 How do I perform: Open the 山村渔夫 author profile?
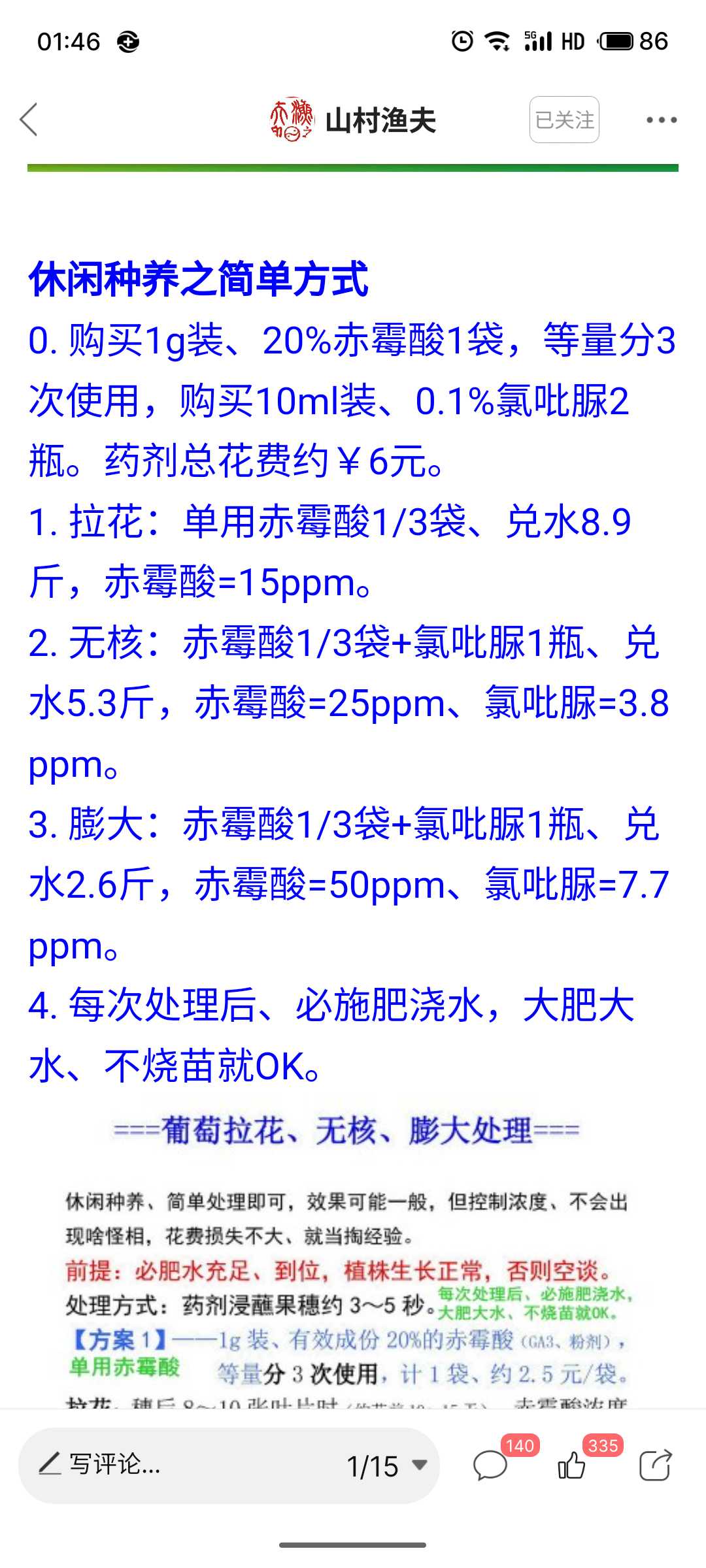353,120
